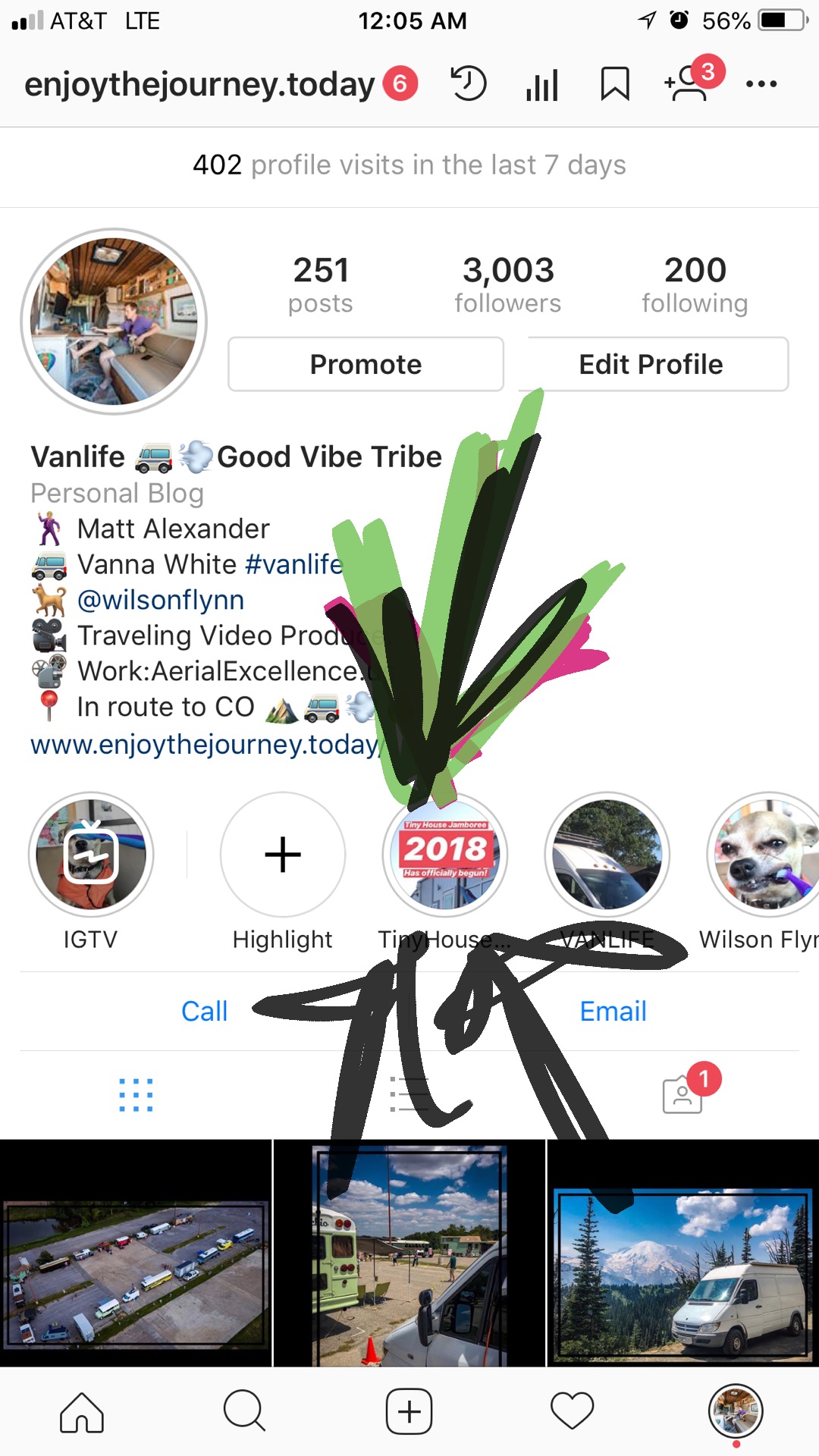Open saved posts bookmark

point(614,83)
